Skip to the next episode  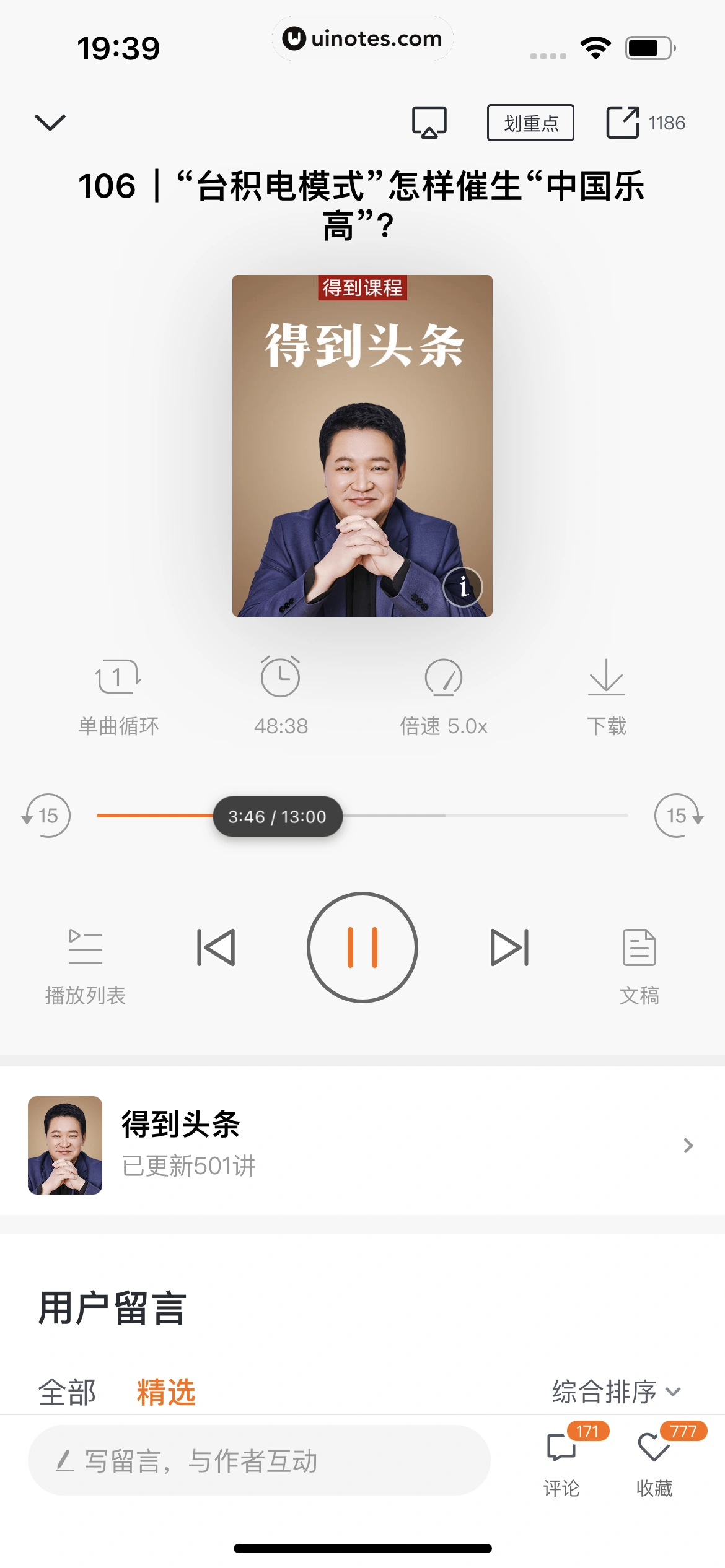(x=509, y=947)
